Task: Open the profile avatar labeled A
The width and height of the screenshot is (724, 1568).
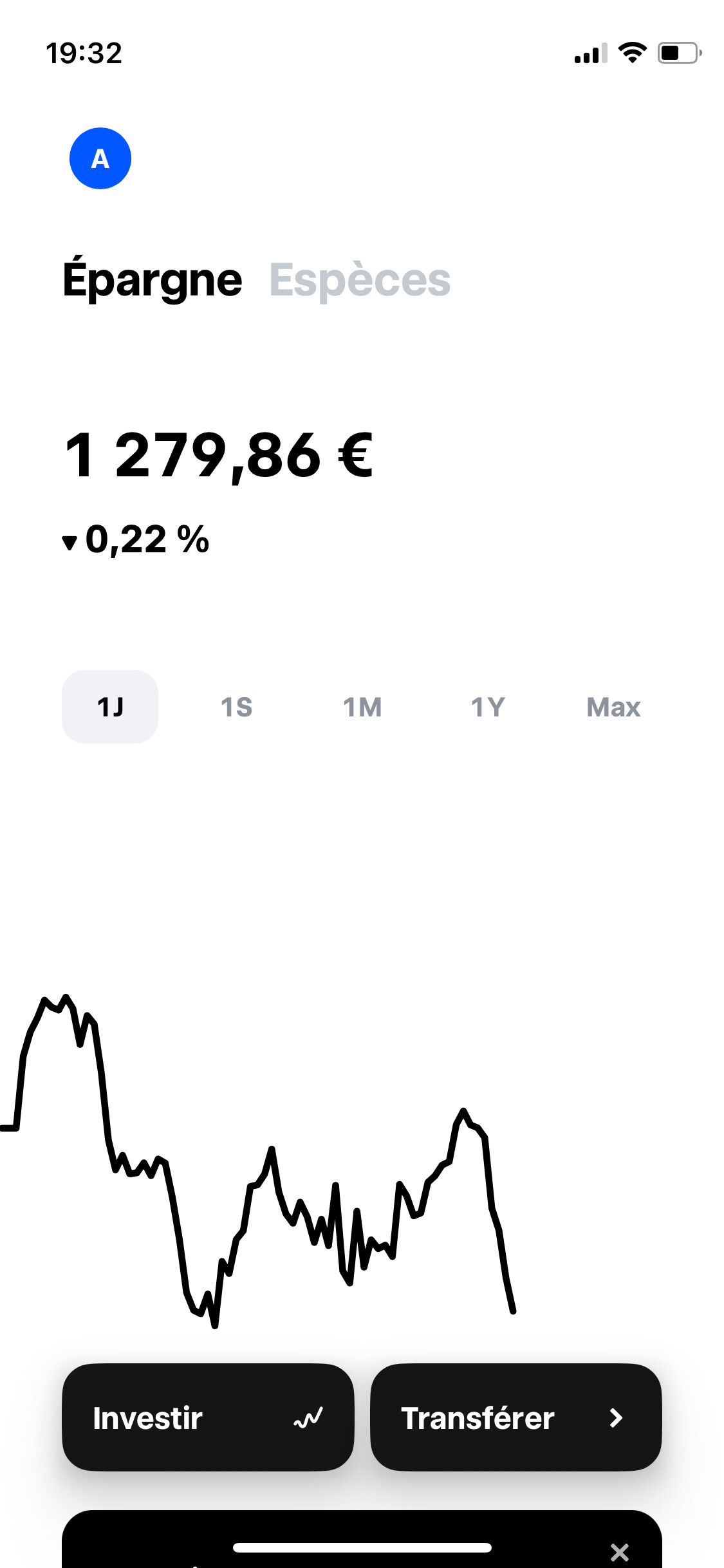Action: point(100,158)
